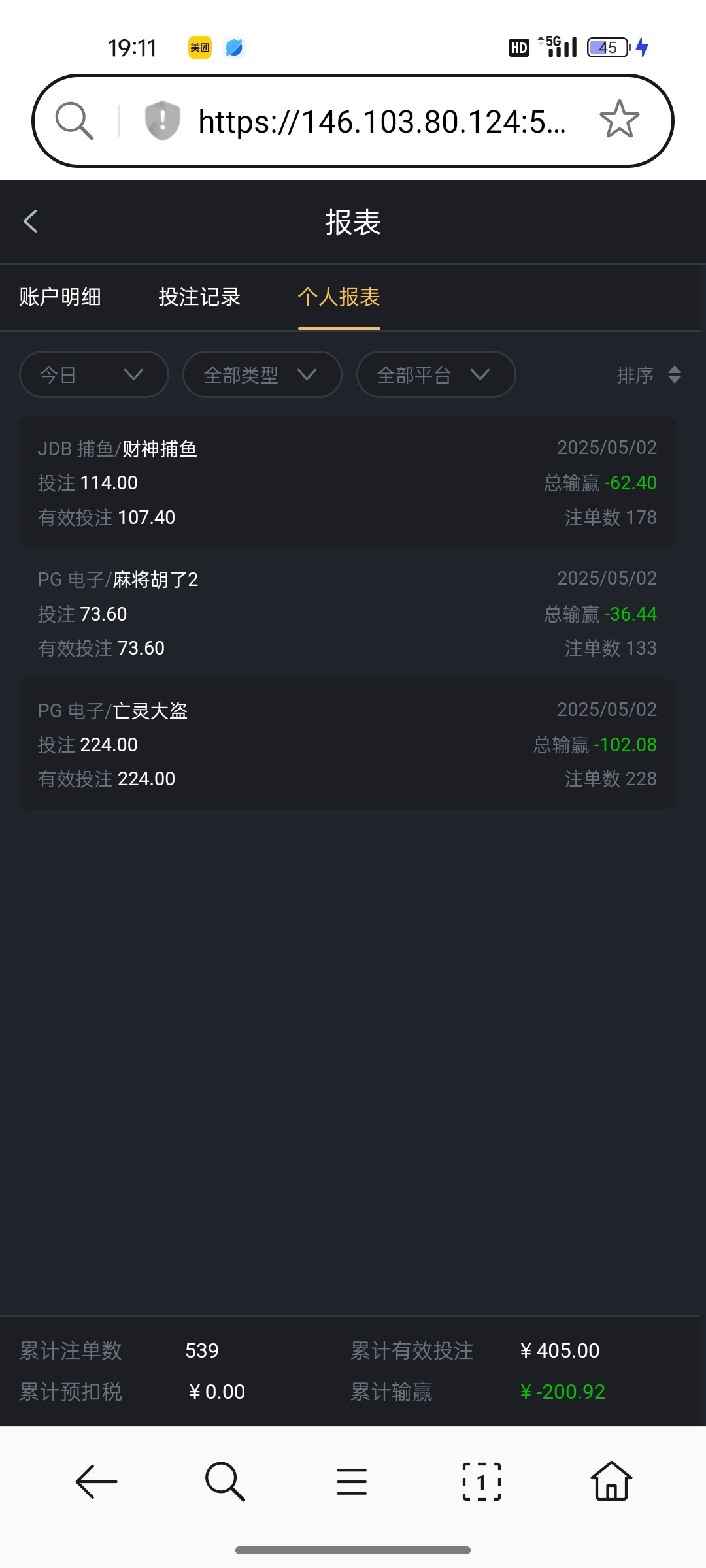Check the site security shield icon
706x1568 pixels.
162,121
